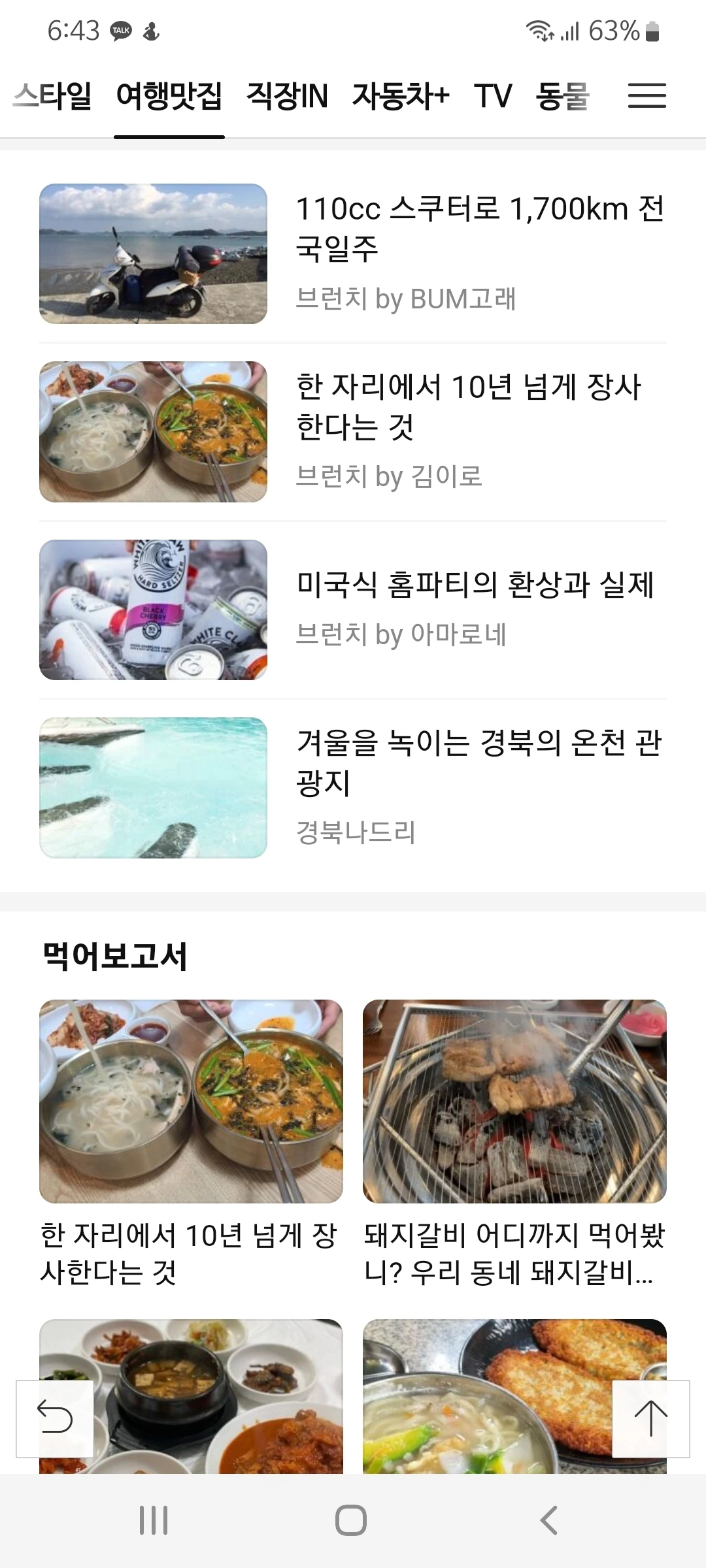This screenshot has width=706, height=1568.
Task: Go to the system home screen
Action: (x=351, y=1520)
